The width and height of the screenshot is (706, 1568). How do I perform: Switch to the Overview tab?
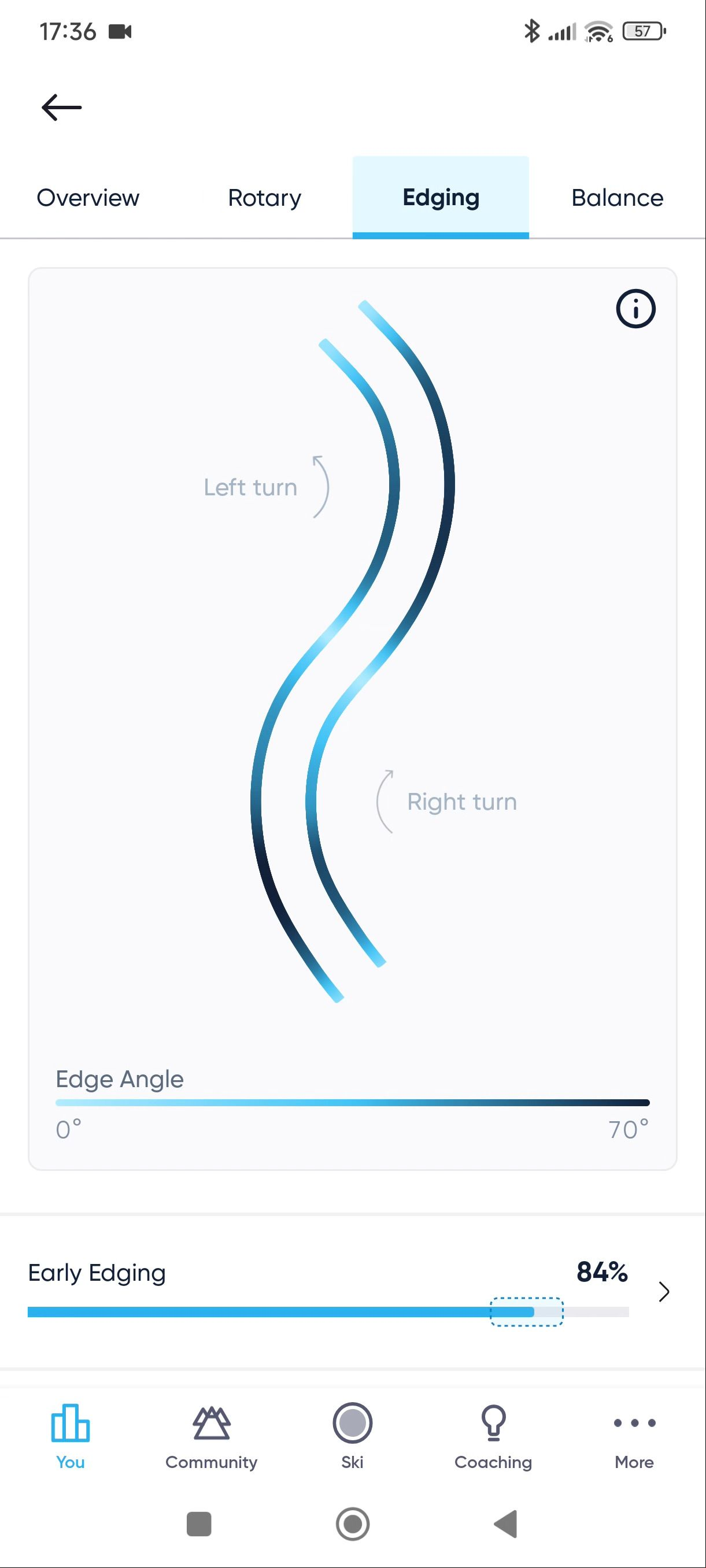pos(88,198)
